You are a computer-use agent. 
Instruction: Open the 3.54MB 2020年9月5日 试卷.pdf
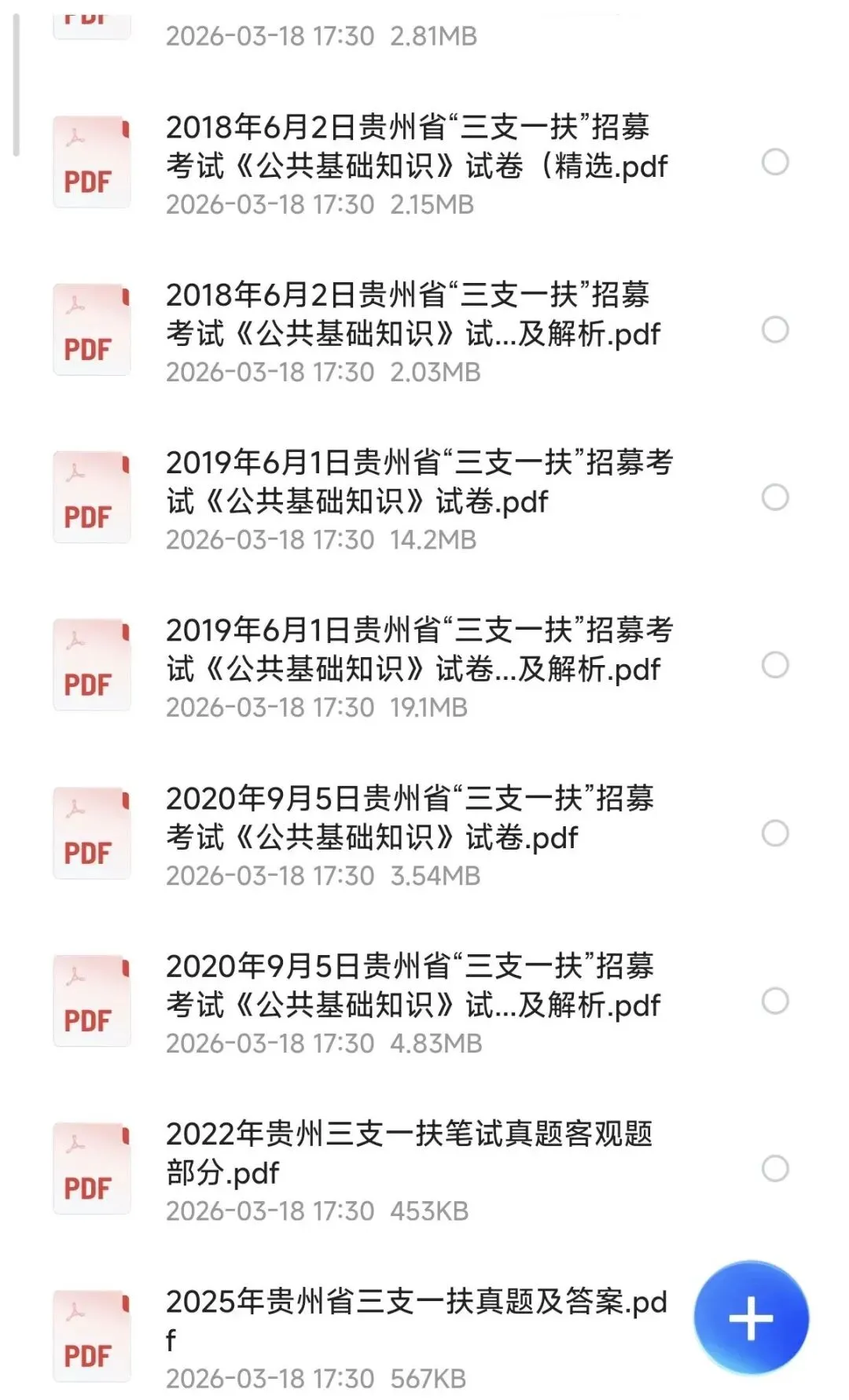410,818
